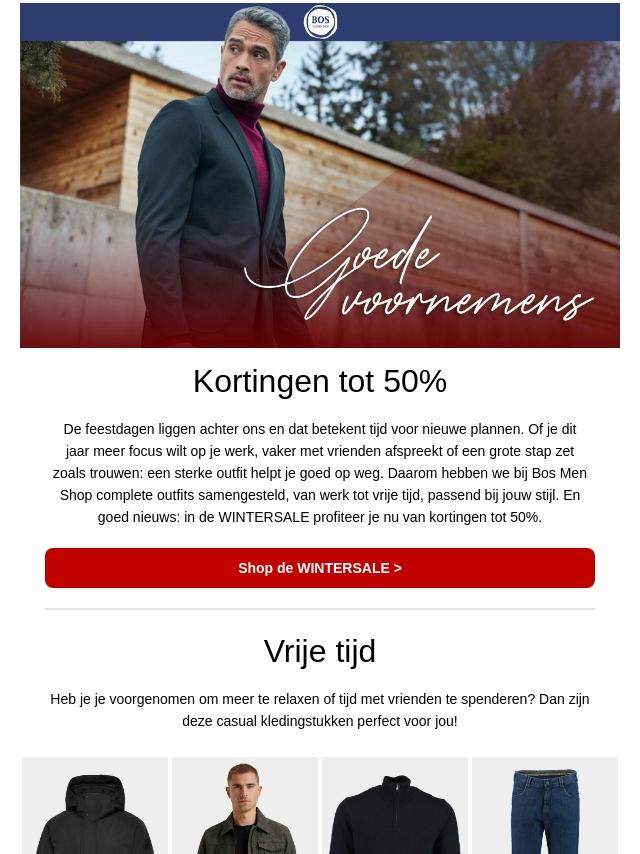Open the Goede voornemens hero banner
640x854 pixels.
(320, 194)
